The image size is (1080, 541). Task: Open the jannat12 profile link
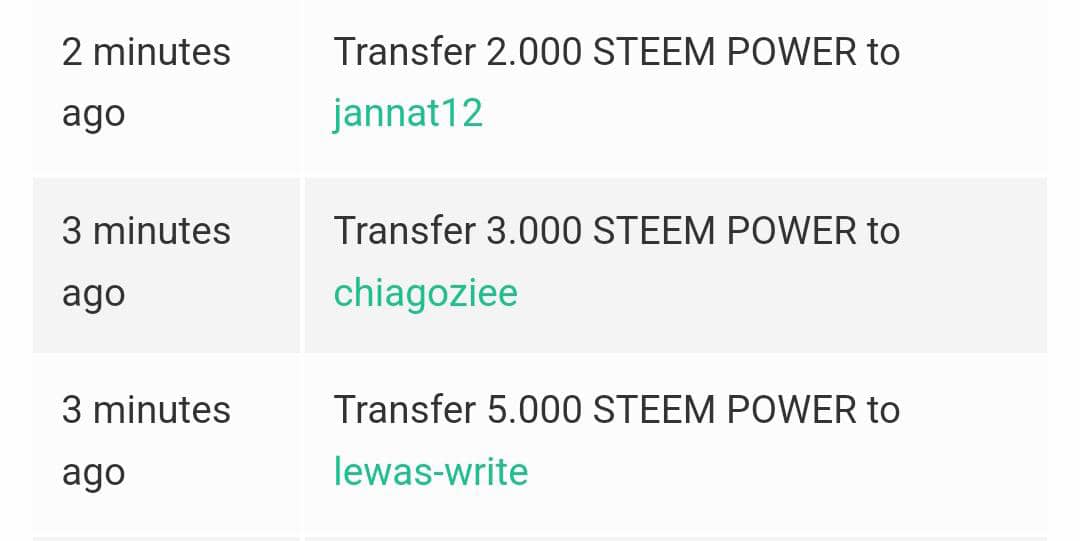coord(408,113)
